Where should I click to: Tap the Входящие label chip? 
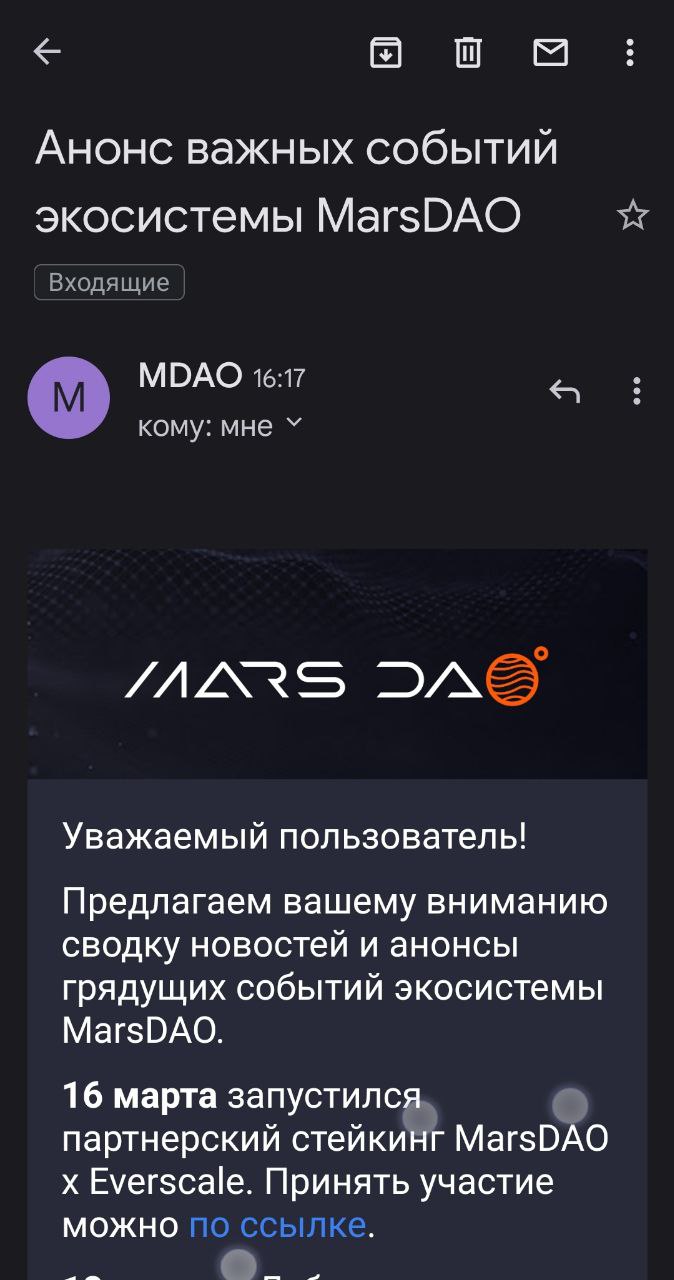pos(109,282)
